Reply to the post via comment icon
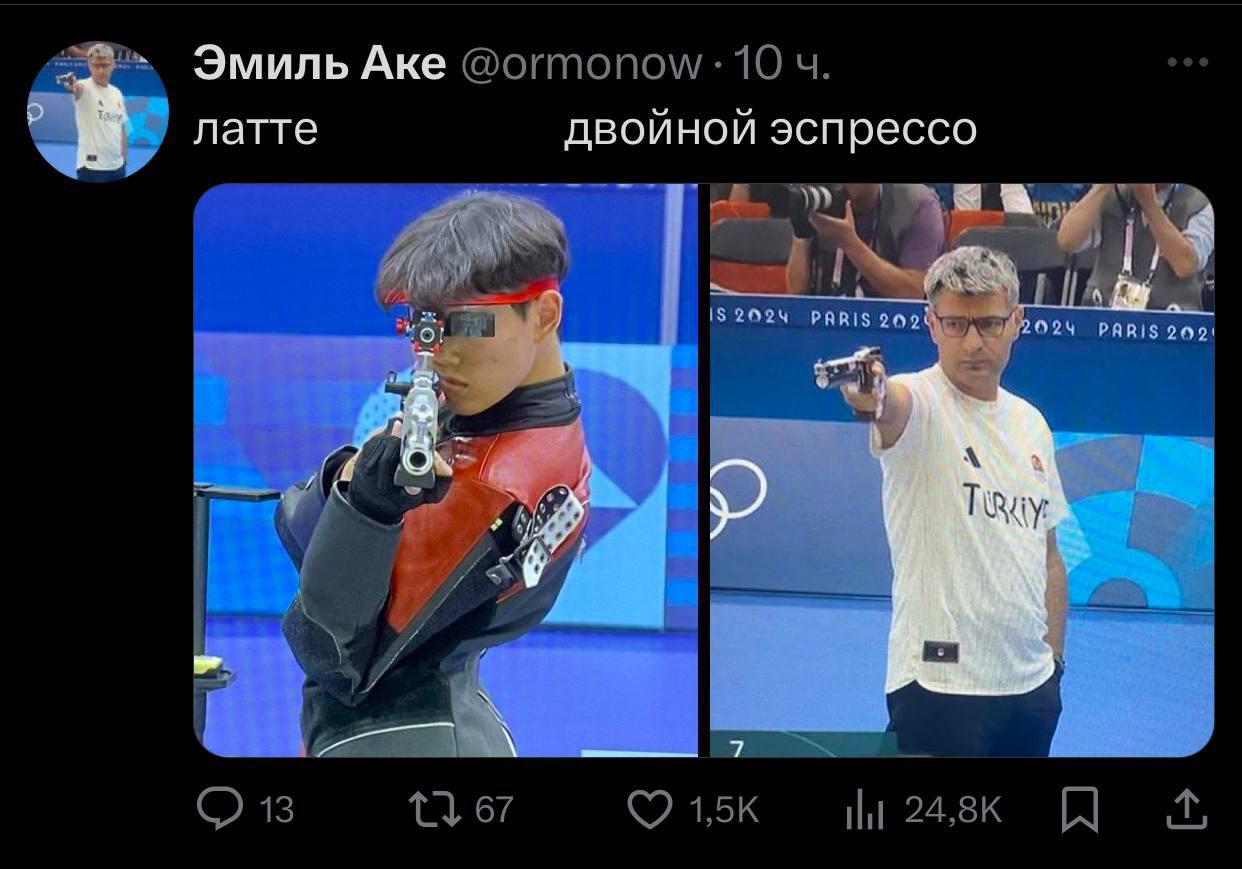The width and height of the screenshot is (1242, 869). [x=219, y=809]
